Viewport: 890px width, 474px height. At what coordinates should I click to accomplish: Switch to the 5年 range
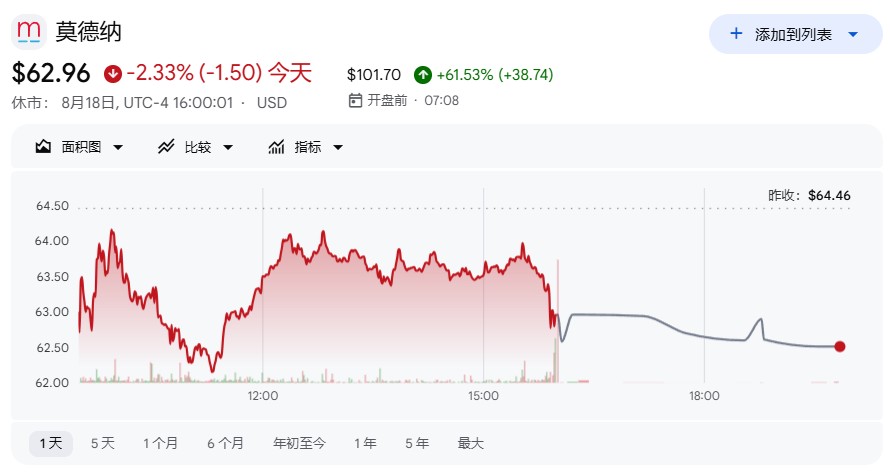point(417,443)
